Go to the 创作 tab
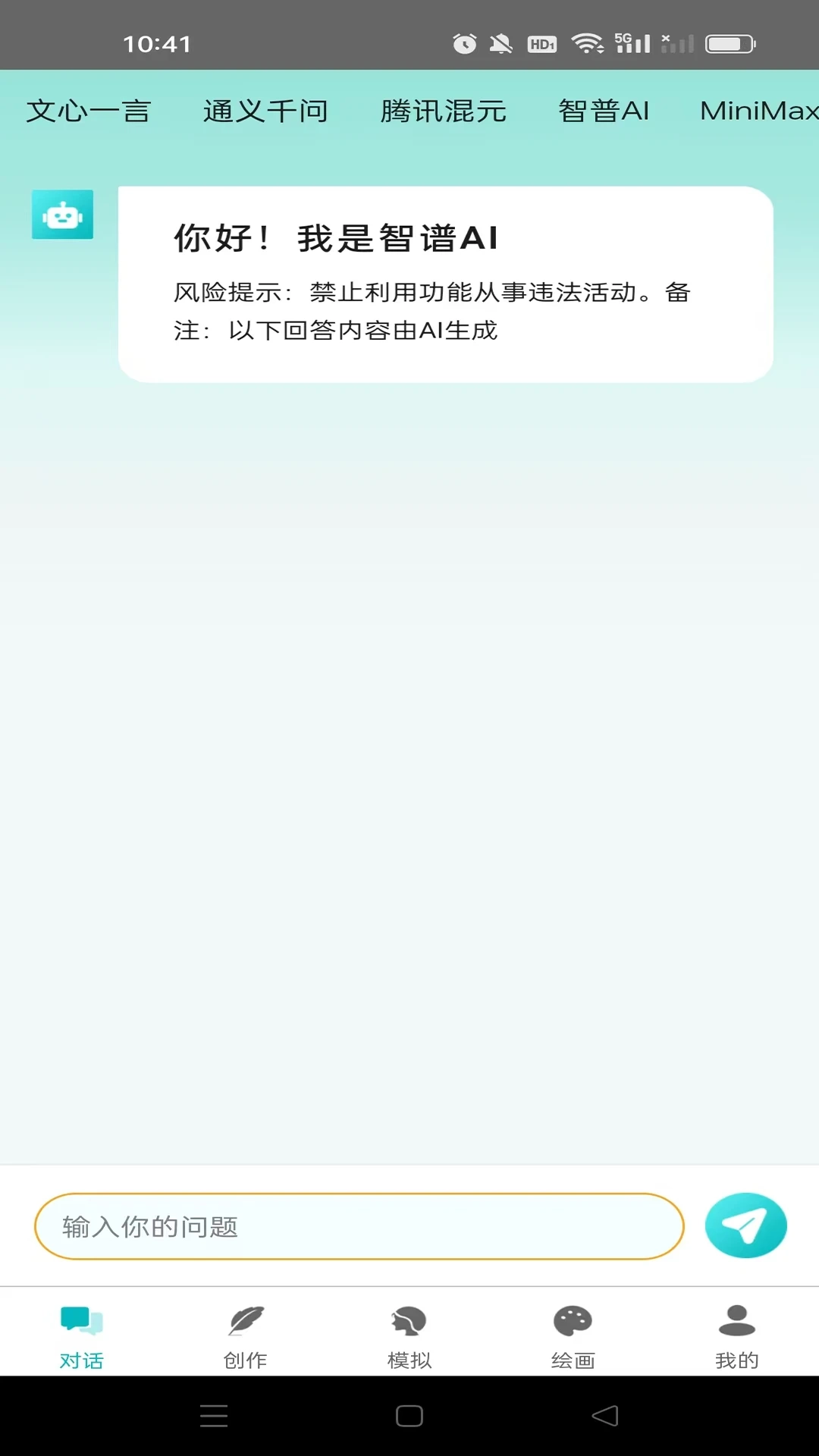The image size is (819, 1456). (x=246, y=1336)
